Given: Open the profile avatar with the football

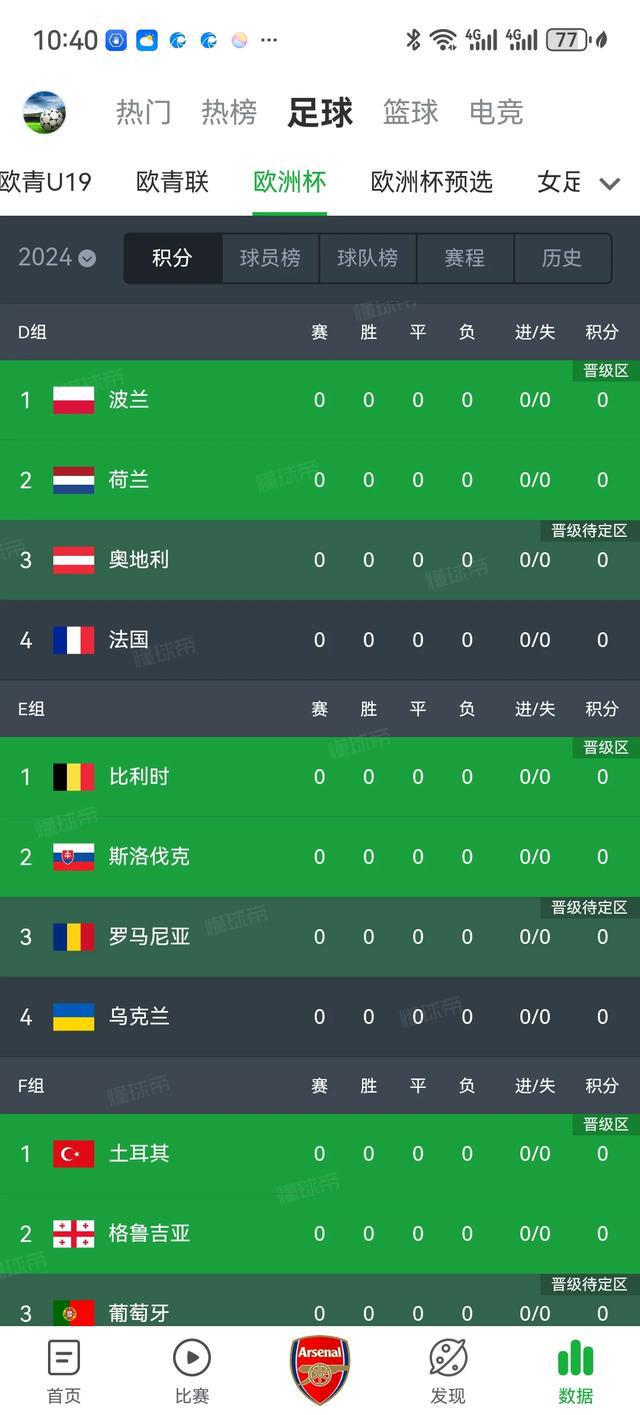Looking at the screenshot, I should click(44, 112).
